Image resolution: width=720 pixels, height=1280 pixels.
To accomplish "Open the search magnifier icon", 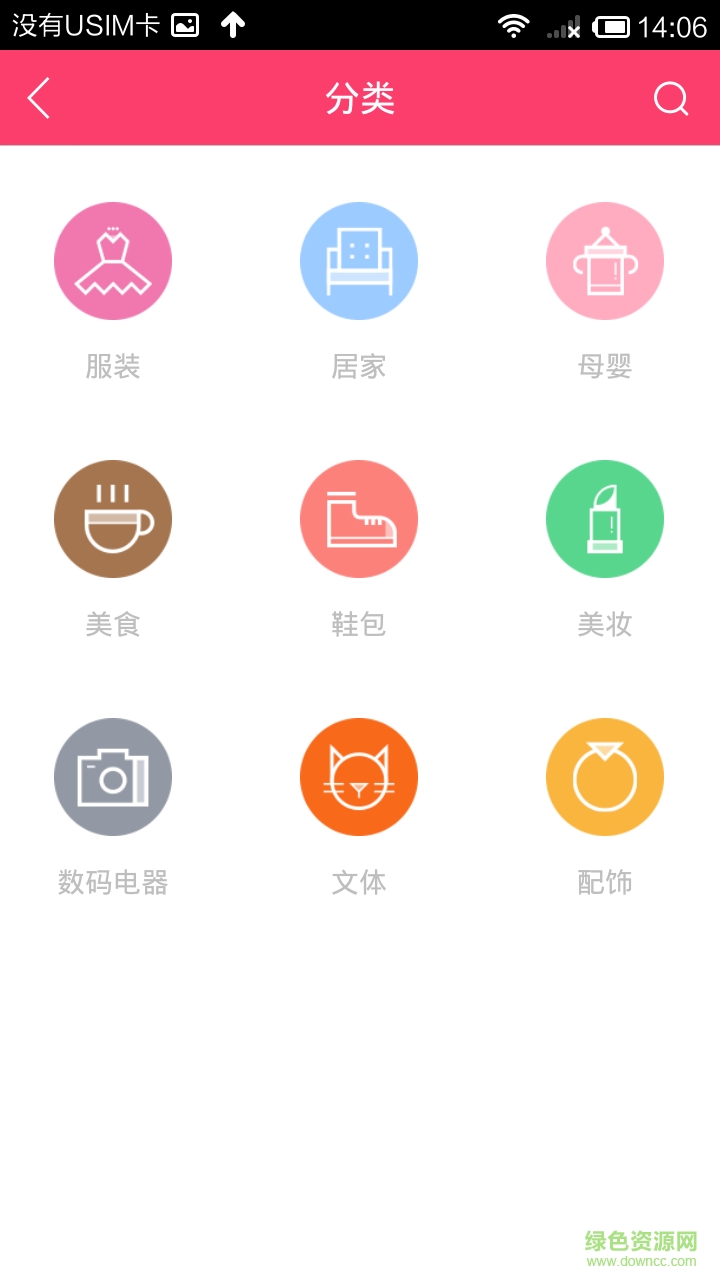I will coord(670,98).
